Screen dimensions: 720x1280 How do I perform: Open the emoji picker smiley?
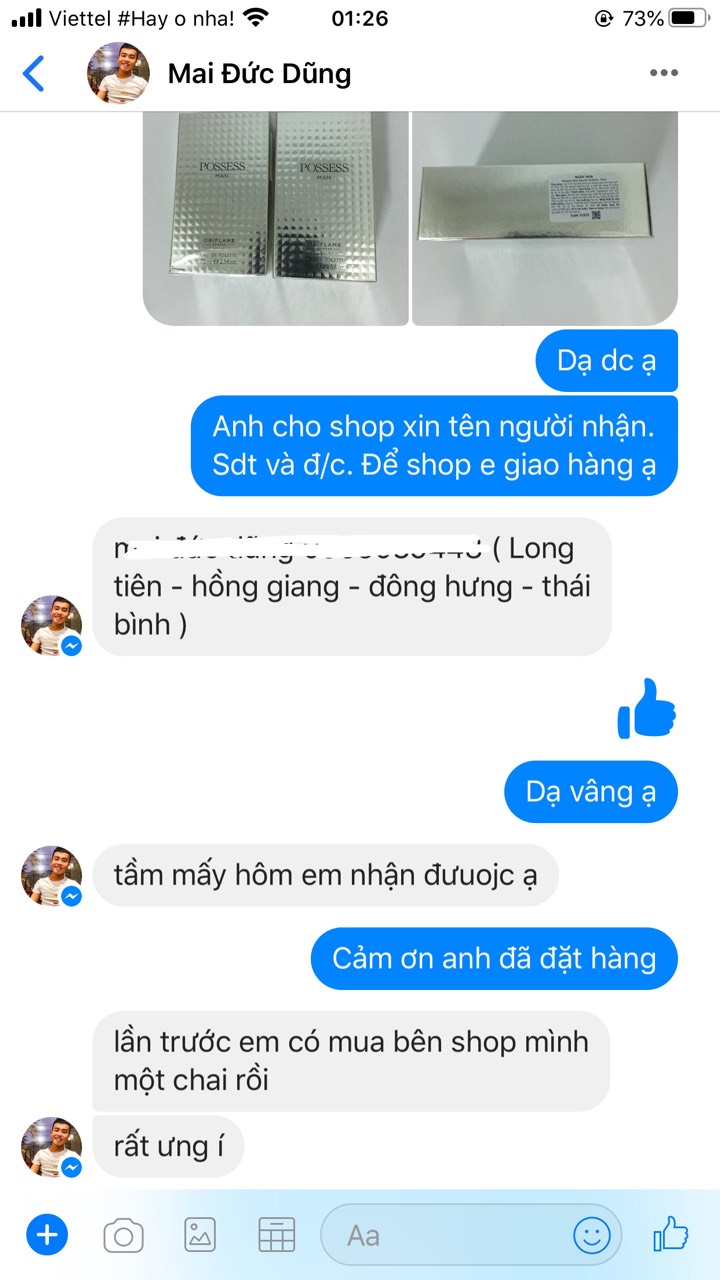pos(592,1236)
